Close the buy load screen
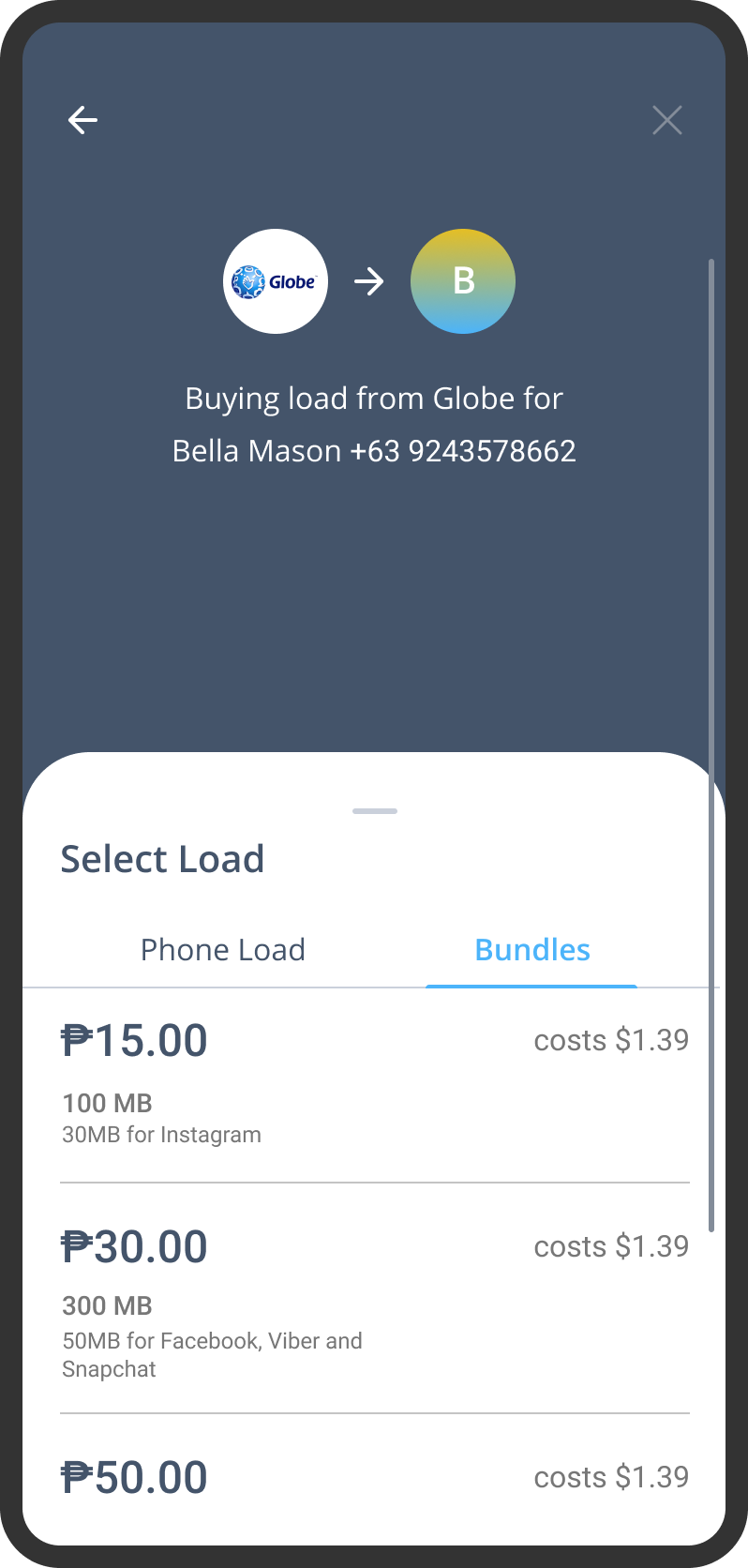Image resolution: width=748 pixels, height=1568 pixels. click(x=666, y=120)
